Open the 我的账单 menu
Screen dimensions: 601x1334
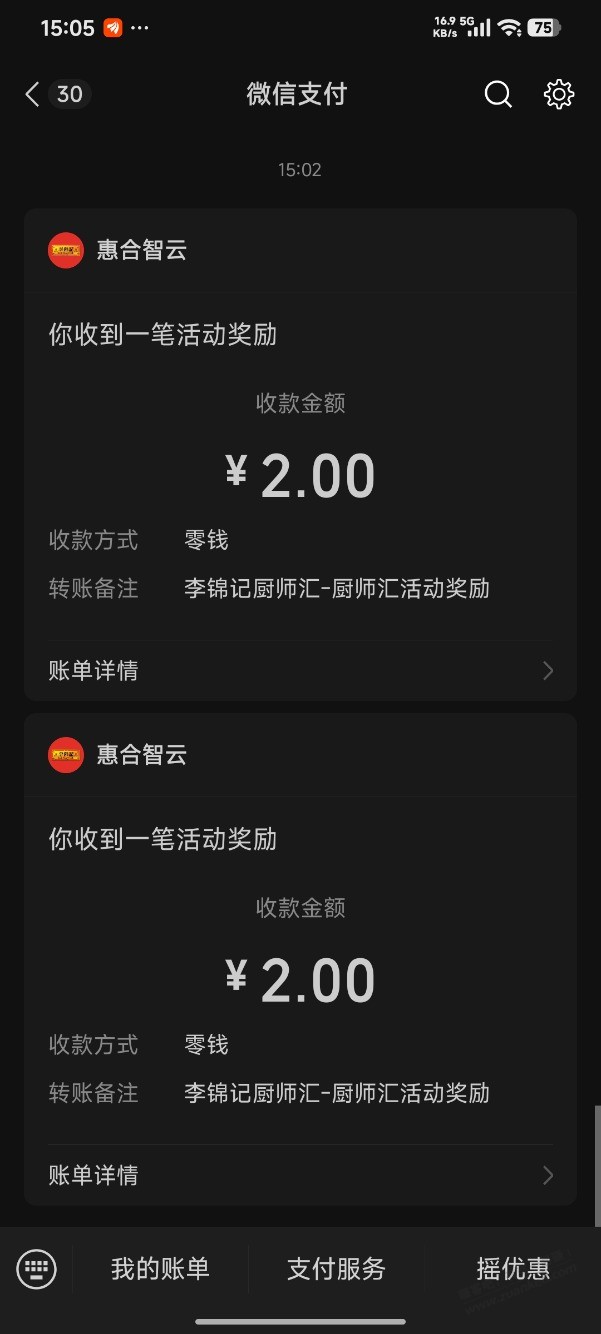160,1269
